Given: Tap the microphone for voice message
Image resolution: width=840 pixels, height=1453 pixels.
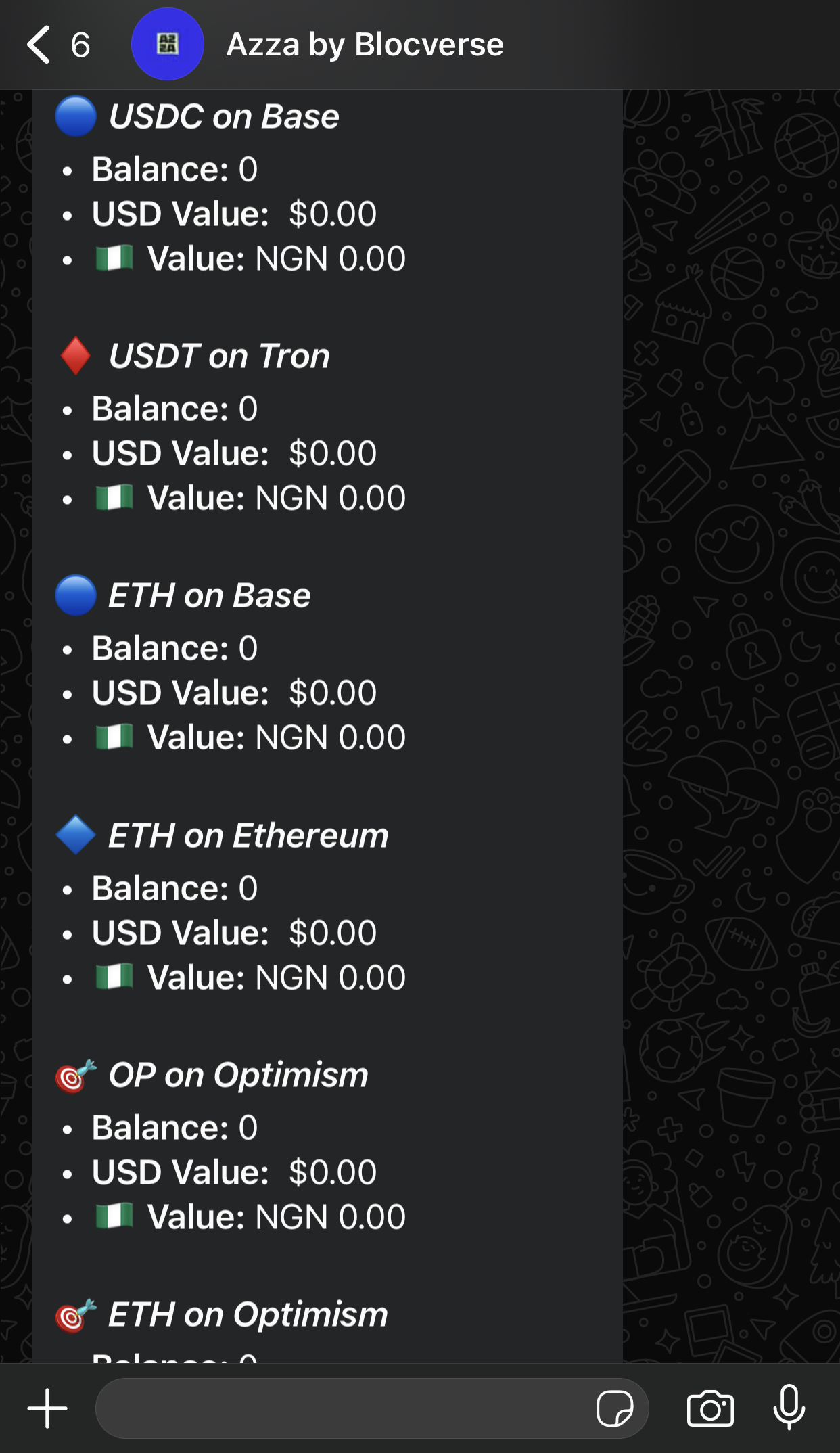Looking at the screenshot, I should point(789,1407).
